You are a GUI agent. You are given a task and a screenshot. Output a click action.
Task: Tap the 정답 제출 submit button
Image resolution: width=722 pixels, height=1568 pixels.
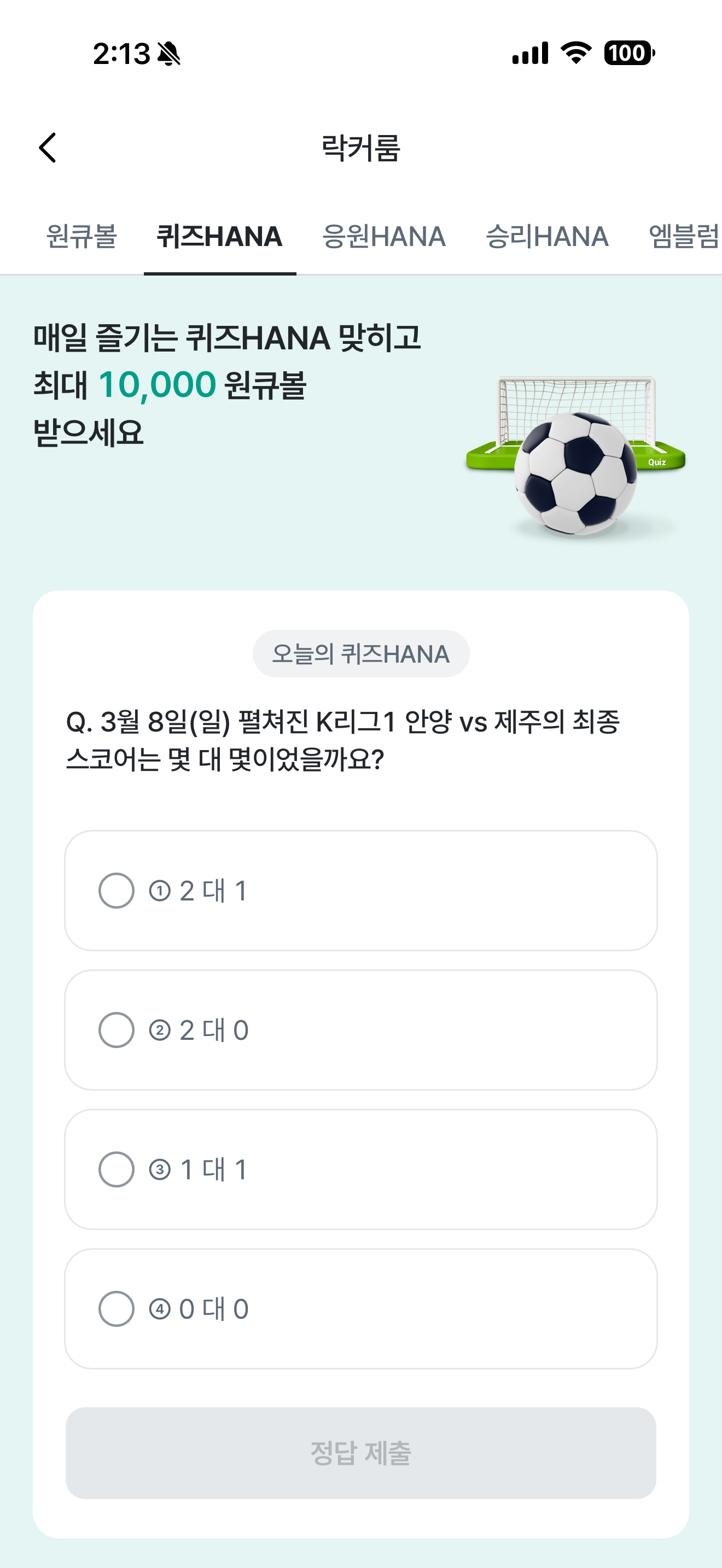[361, 1453]
